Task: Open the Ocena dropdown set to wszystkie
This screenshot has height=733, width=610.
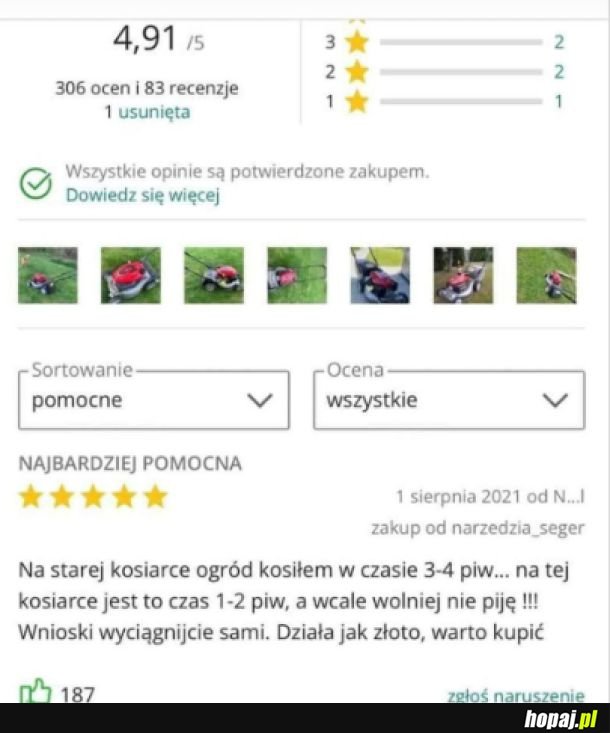Action: [448, 401]
